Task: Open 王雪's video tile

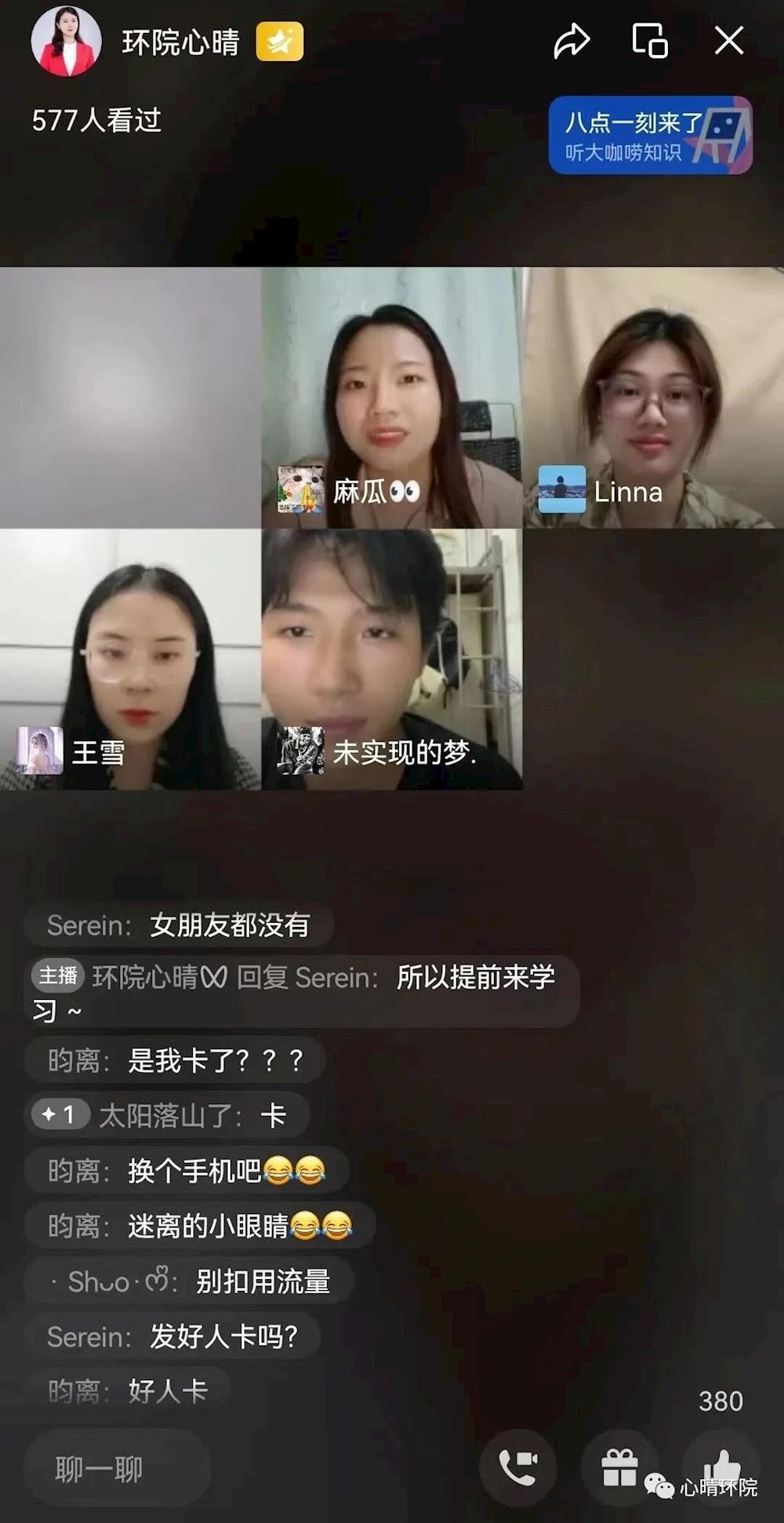Action: (x=130, y=659)
